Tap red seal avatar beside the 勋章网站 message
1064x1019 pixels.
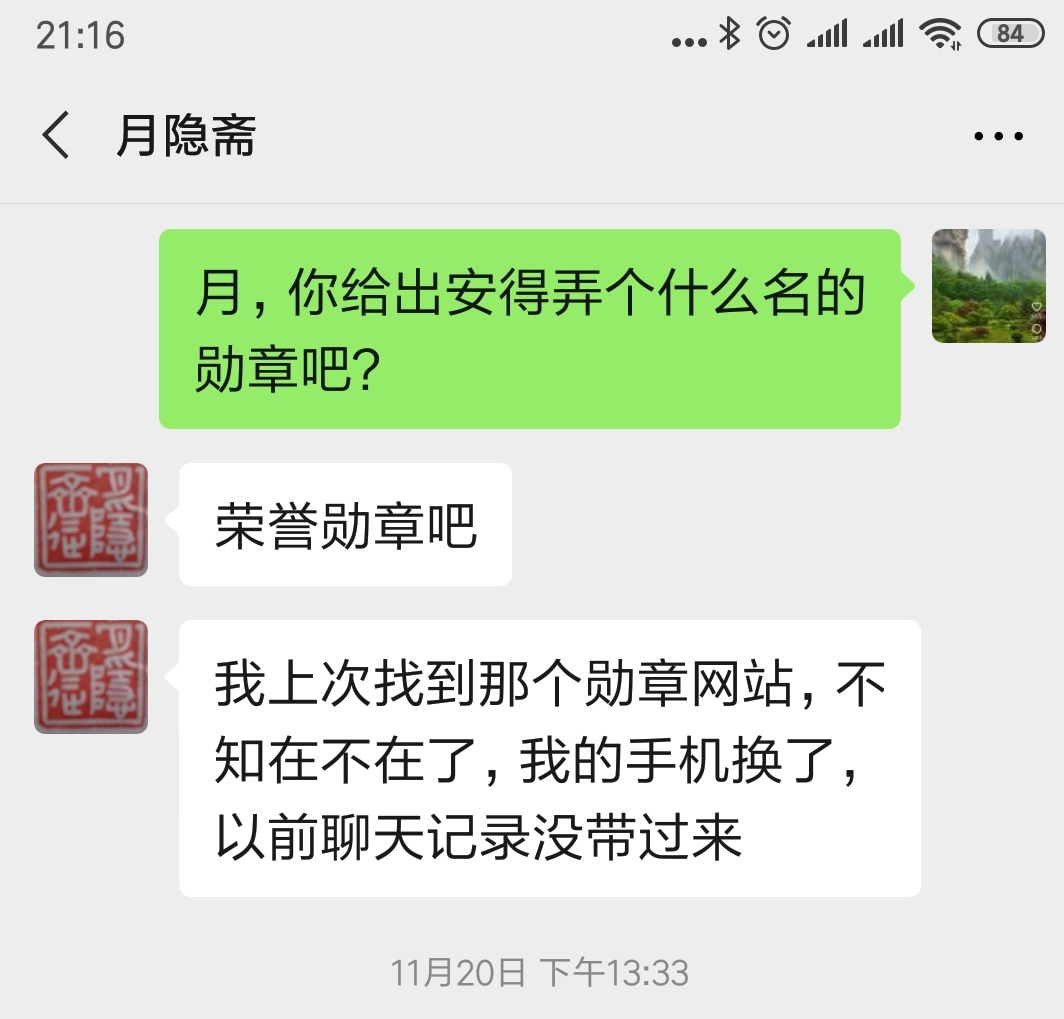91,677
